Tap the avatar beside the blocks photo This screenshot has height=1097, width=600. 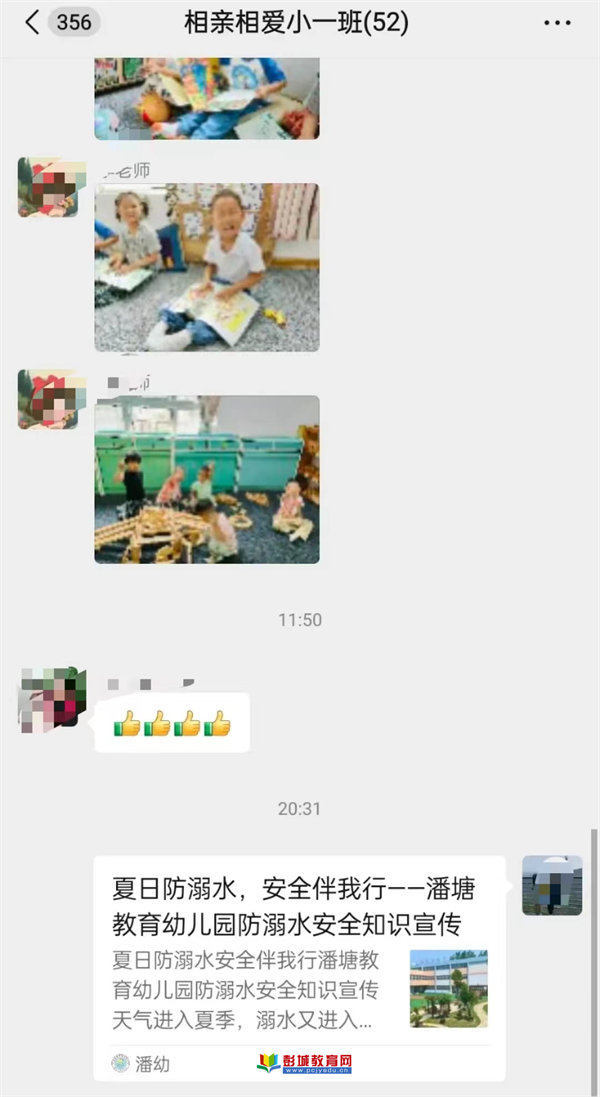[x=48, y=399]
